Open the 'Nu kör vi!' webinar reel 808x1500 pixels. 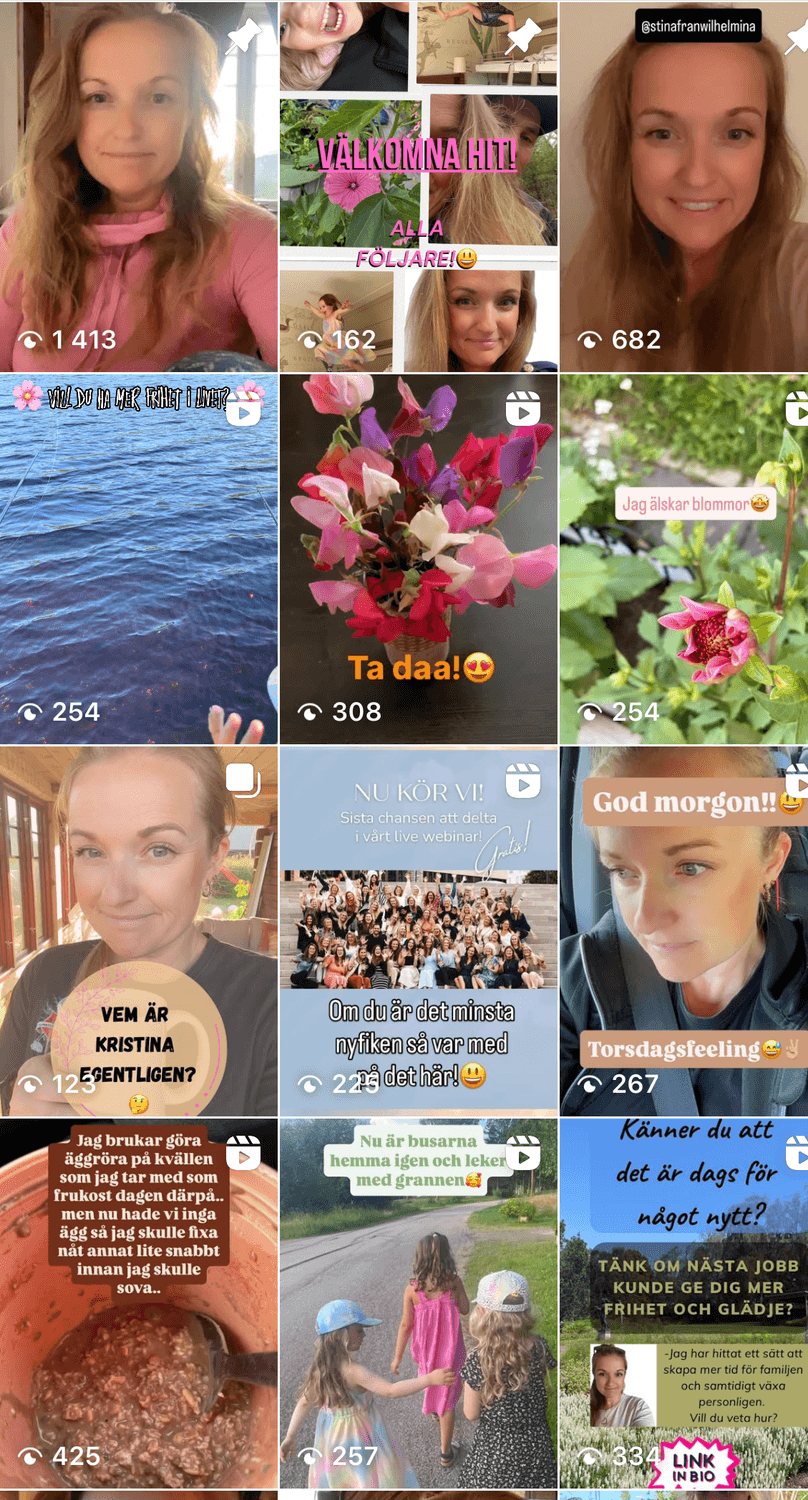[418, 930]
